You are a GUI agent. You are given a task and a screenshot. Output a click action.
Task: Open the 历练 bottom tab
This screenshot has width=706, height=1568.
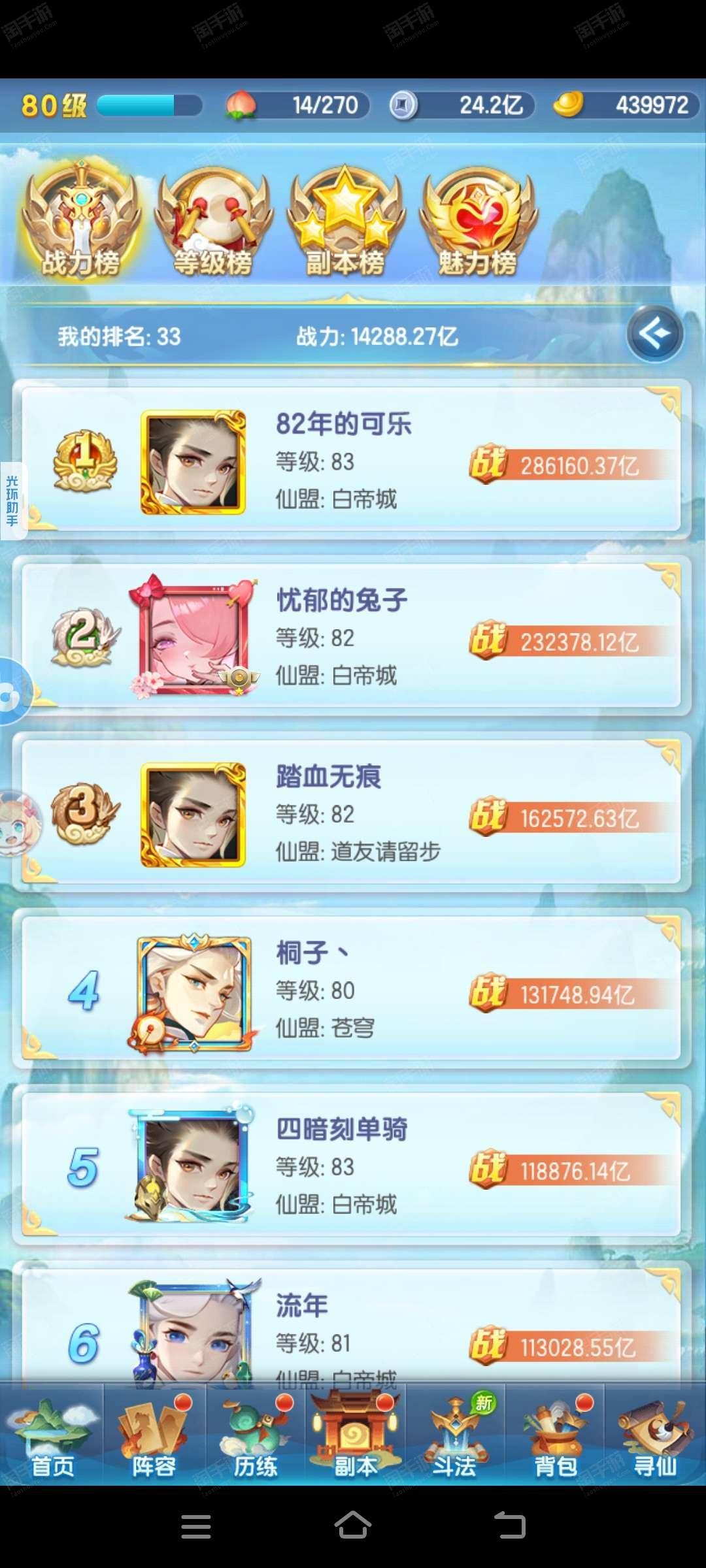click(x=256, y=1435)
